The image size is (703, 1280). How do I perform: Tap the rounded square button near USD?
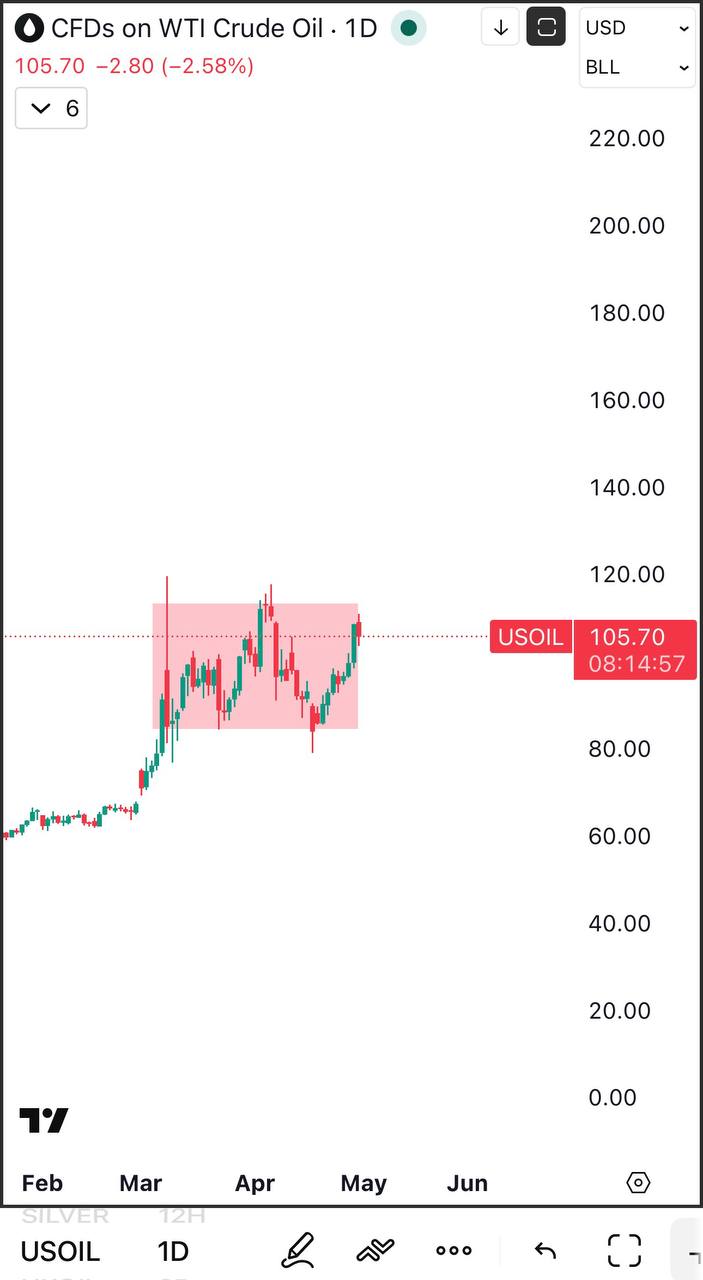pos(547,28)
